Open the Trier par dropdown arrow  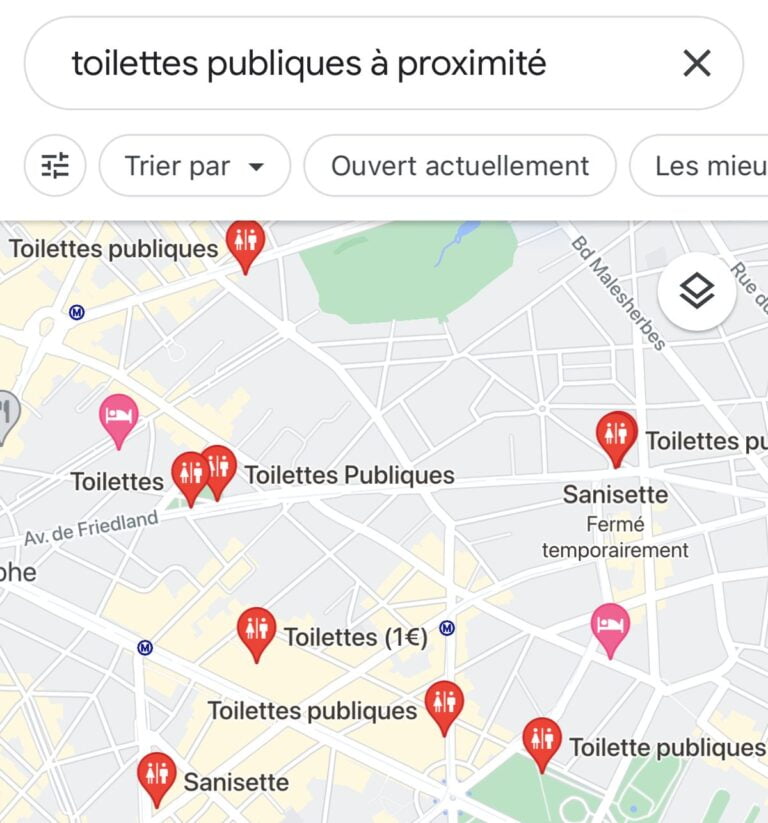point(258,166)
